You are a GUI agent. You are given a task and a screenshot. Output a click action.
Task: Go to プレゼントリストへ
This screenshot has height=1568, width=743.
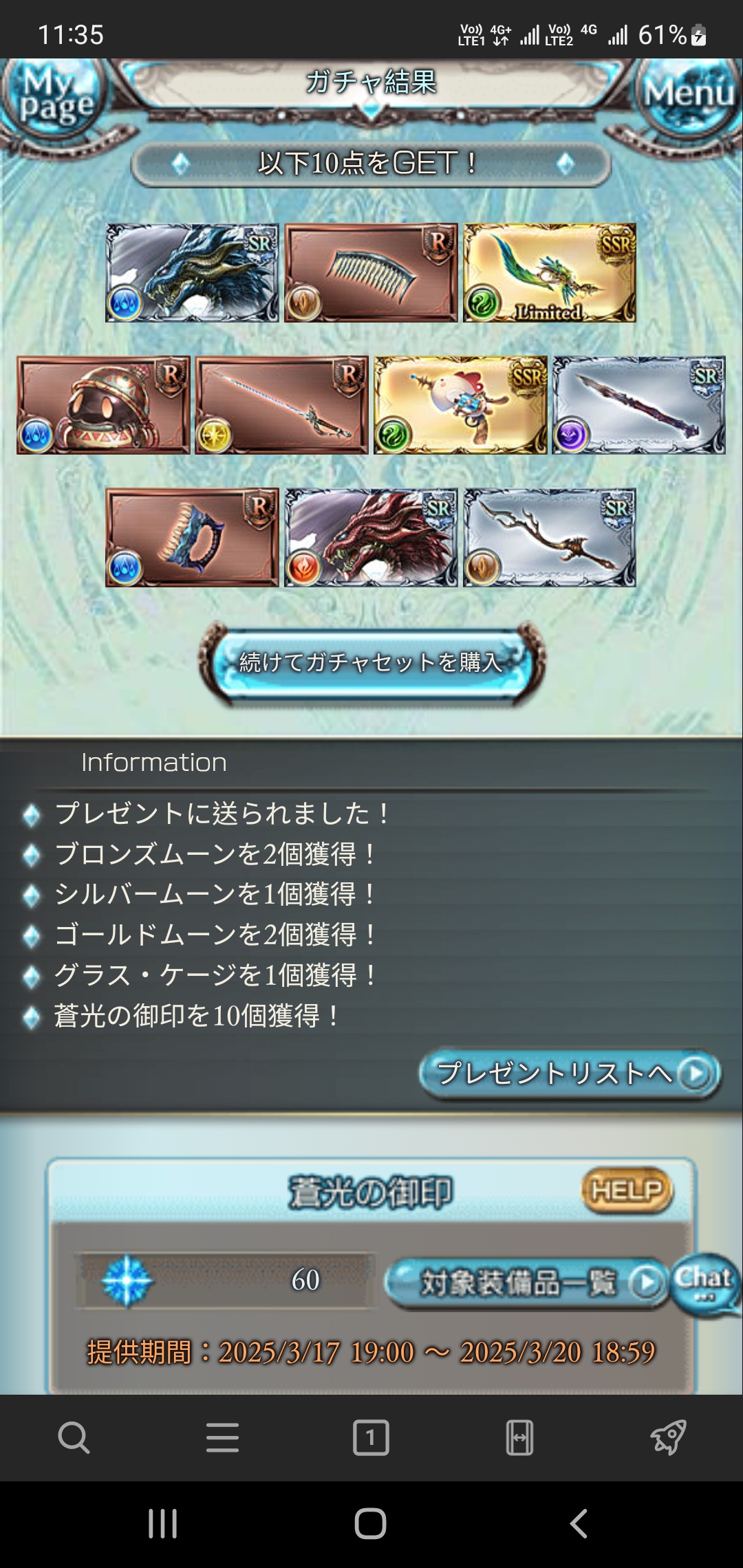point(570,1073)
